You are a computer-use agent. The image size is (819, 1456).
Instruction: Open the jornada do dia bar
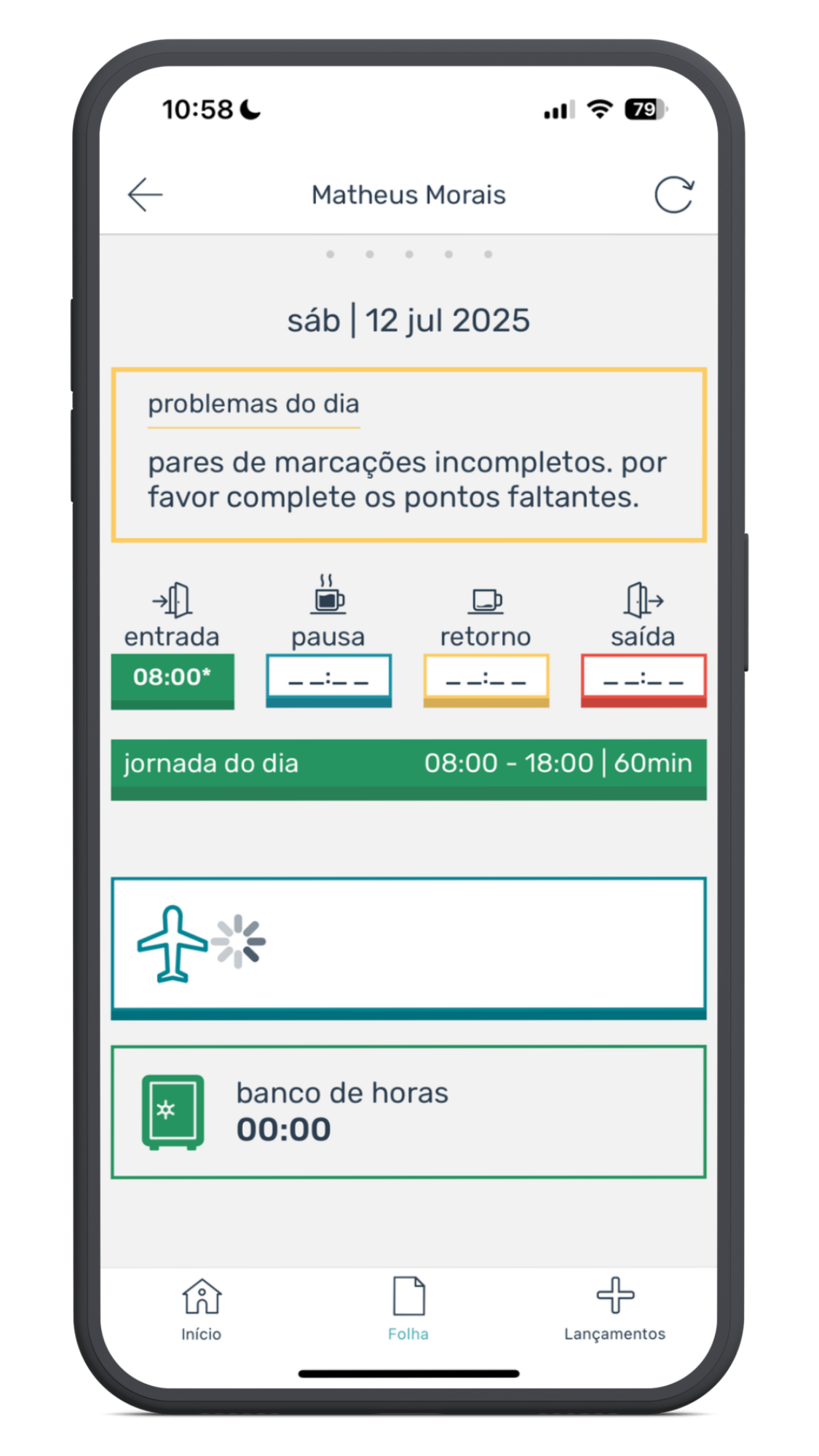(408, 769)
